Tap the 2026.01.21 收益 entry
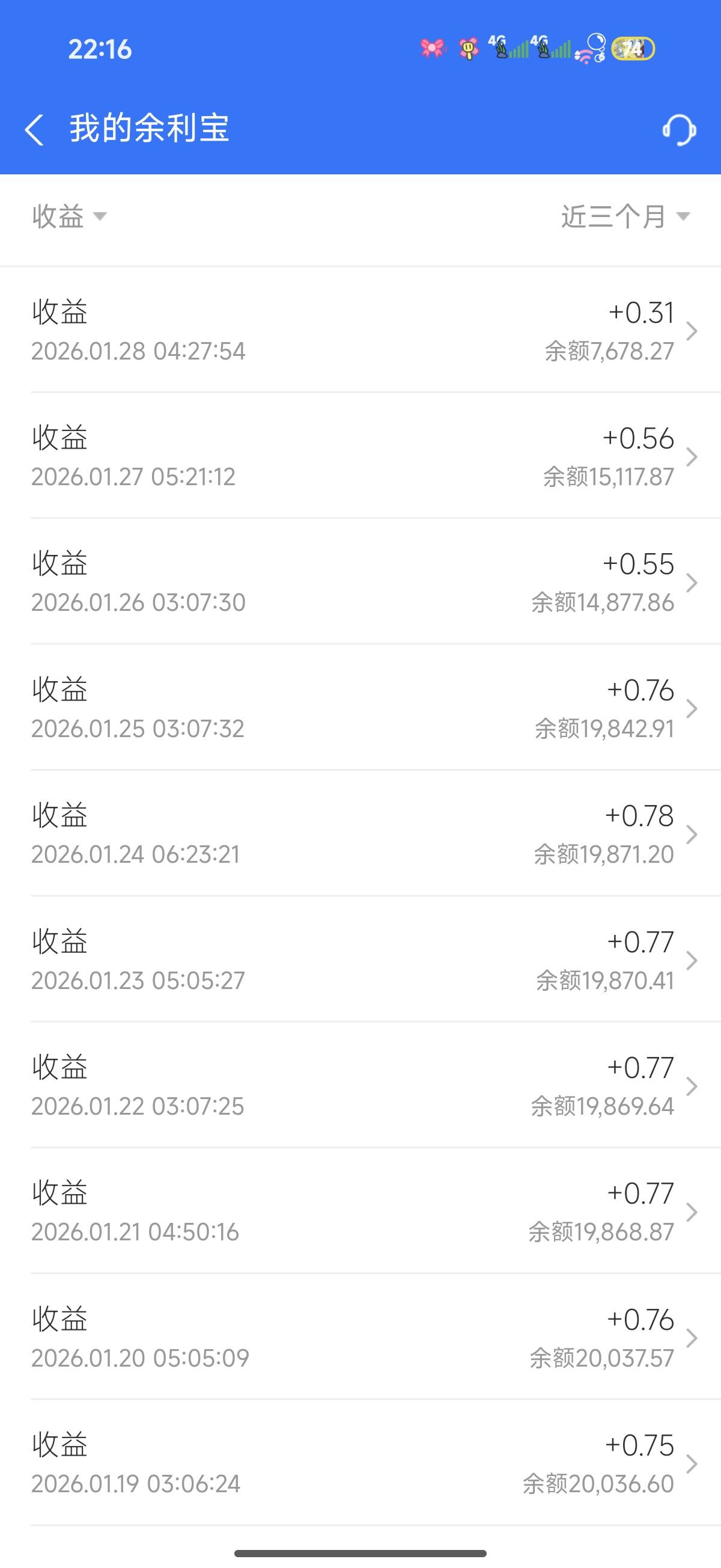 (360, 1211)
